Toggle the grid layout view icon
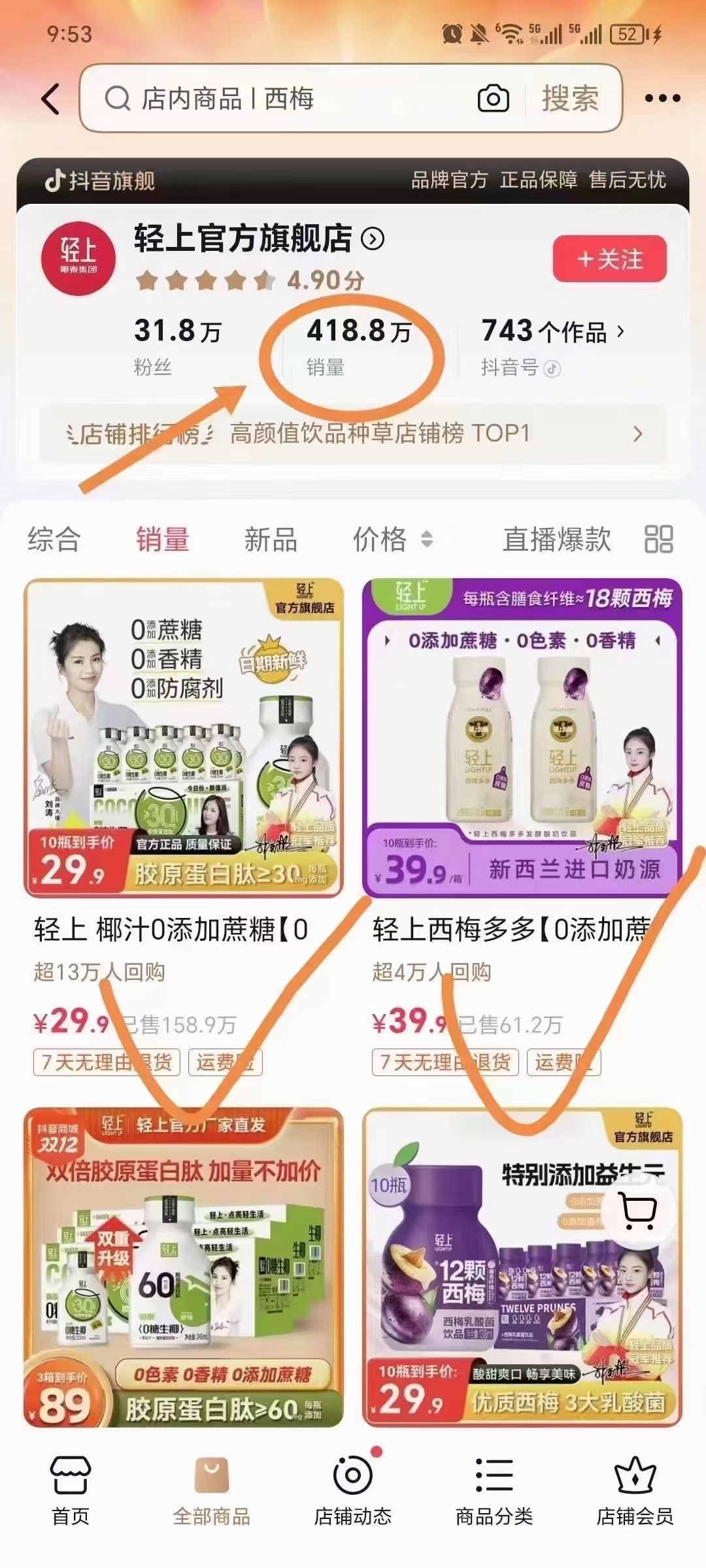Viewport: 706px width, 1568px height. point(658,540)
